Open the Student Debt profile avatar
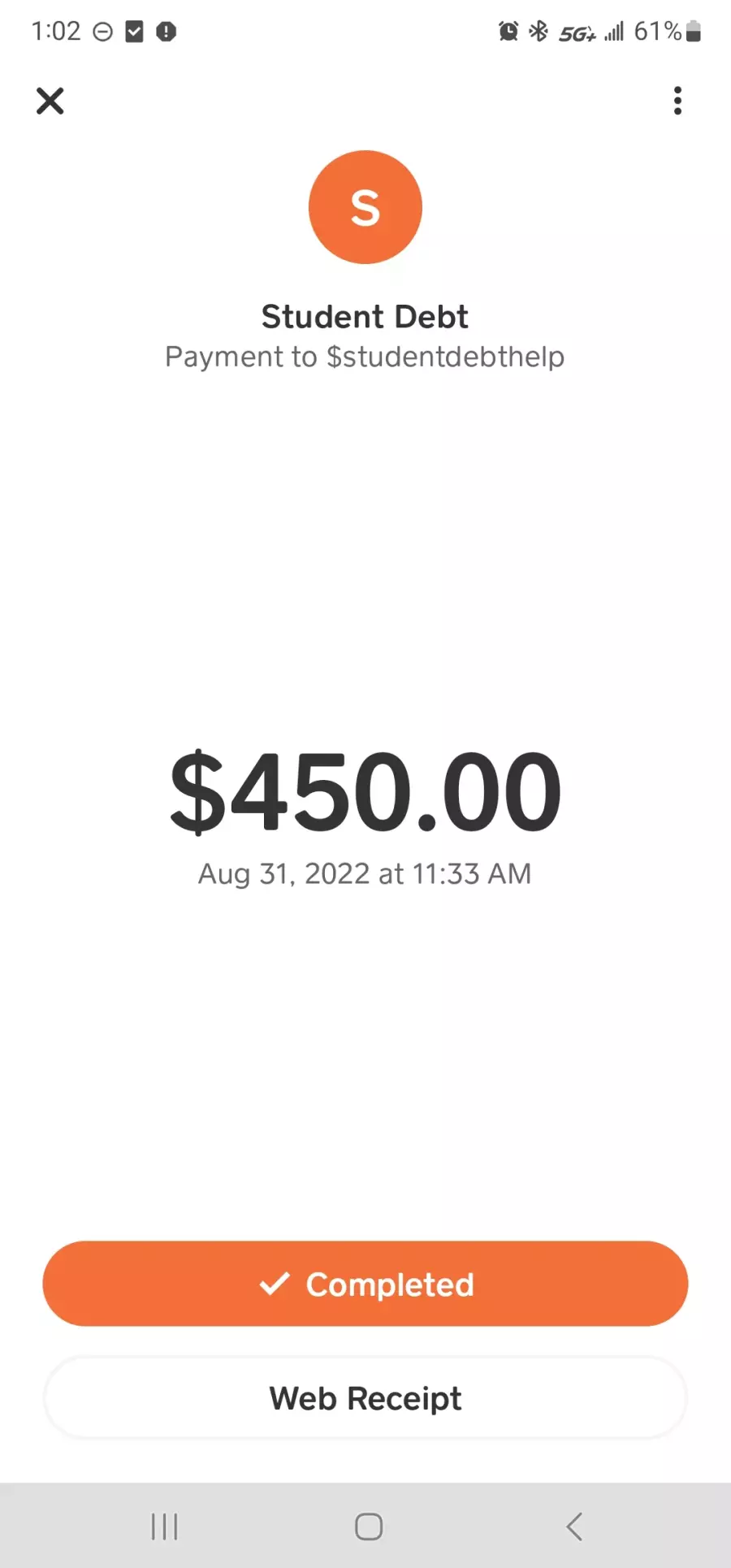The width and height of the screenshot is (731, 1568). [x=365, y=207]
